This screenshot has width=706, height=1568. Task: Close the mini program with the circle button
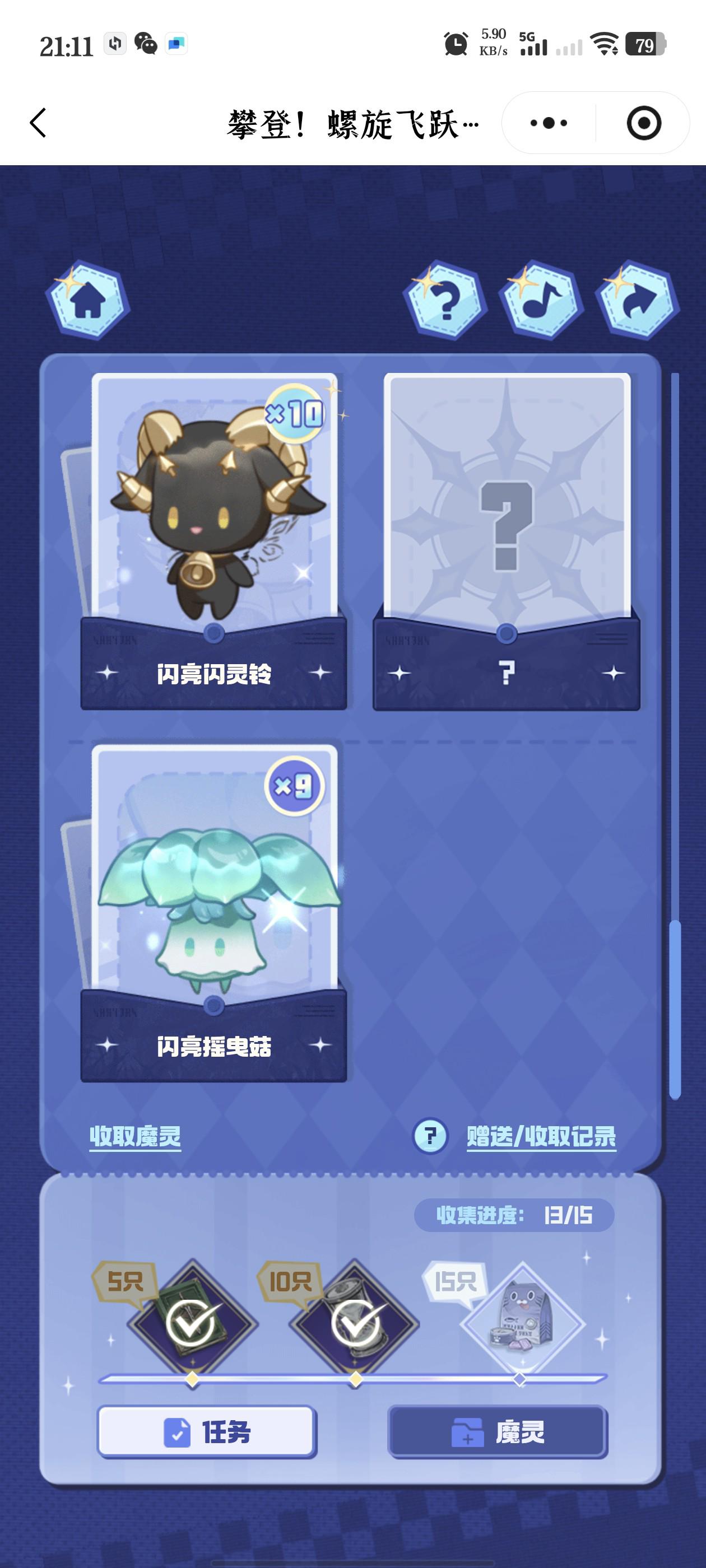tap(643, 123)
